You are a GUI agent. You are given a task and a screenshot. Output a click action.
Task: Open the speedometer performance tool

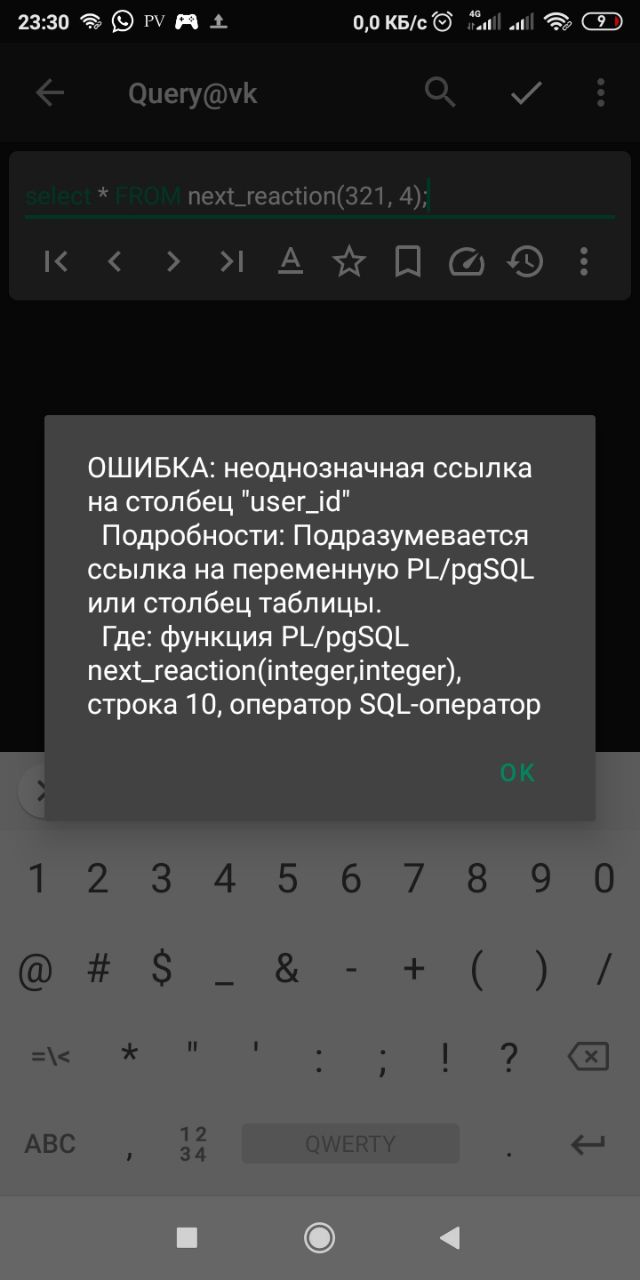click(x=466, y=262)
